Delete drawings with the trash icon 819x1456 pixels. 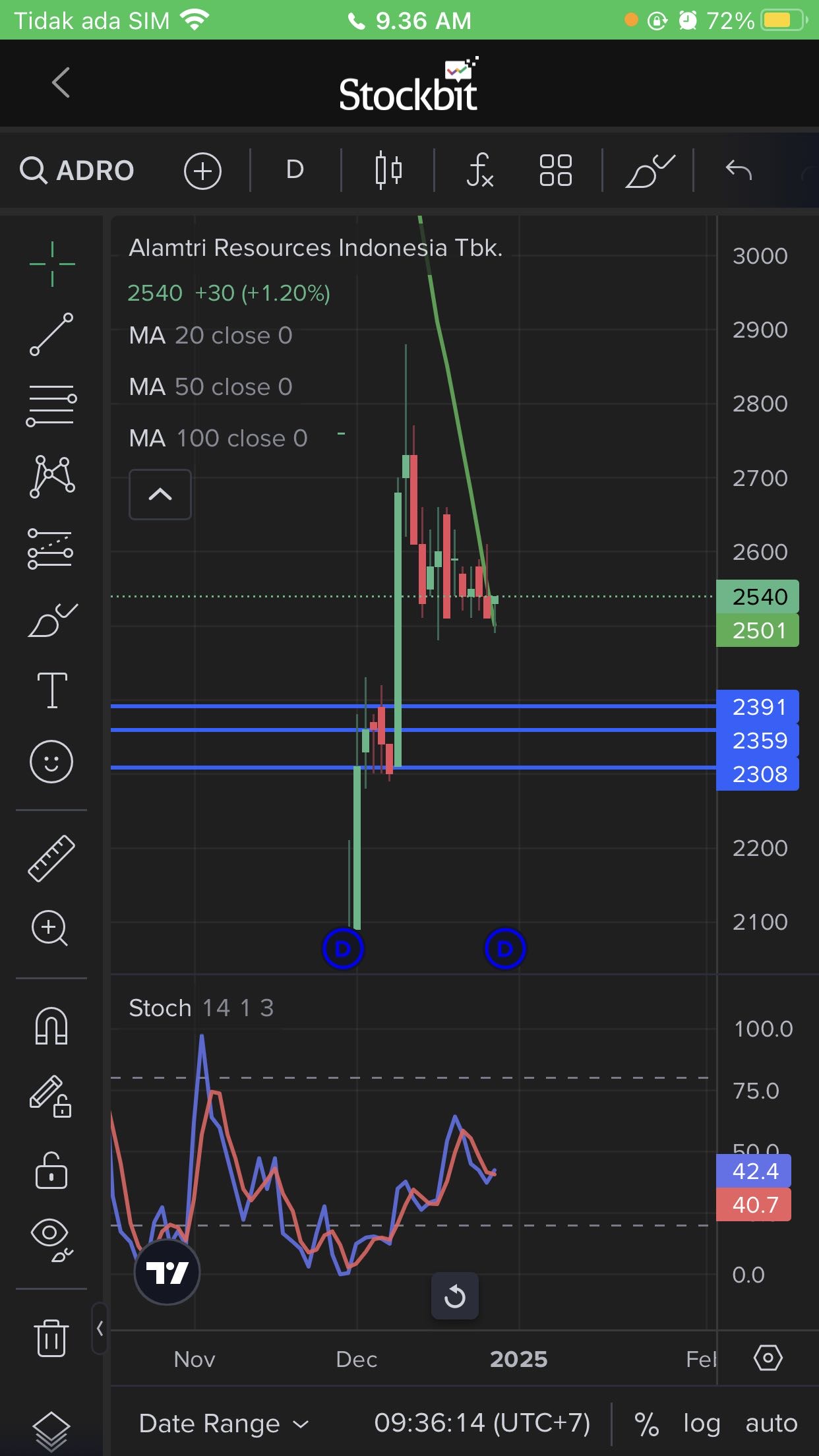pyautogui.click(x=51, y=1337)
